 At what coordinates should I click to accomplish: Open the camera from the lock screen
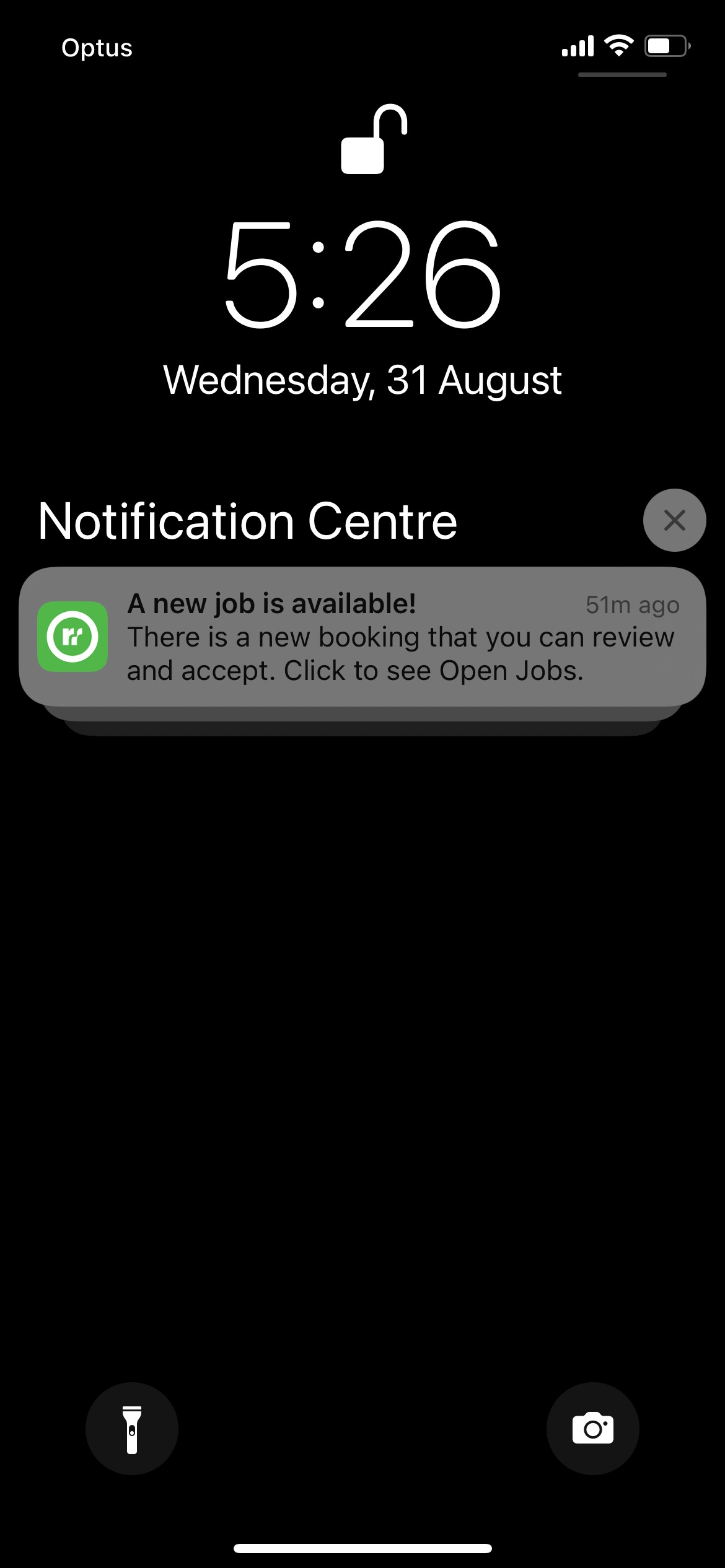(592, 1429)
